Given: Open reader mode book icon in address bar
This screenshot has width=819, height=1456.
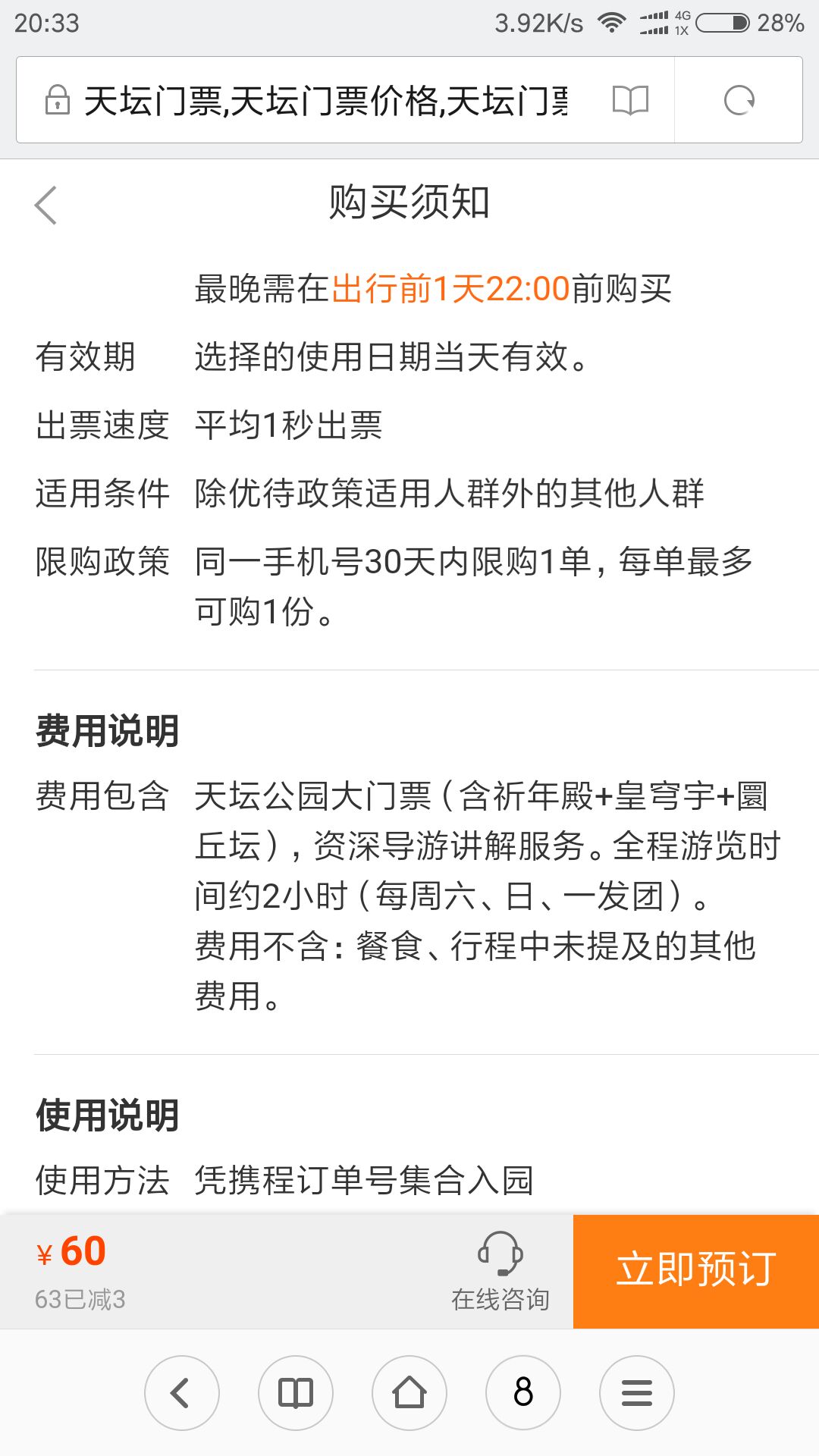Looking at the screenshot, I should point(631,100).
